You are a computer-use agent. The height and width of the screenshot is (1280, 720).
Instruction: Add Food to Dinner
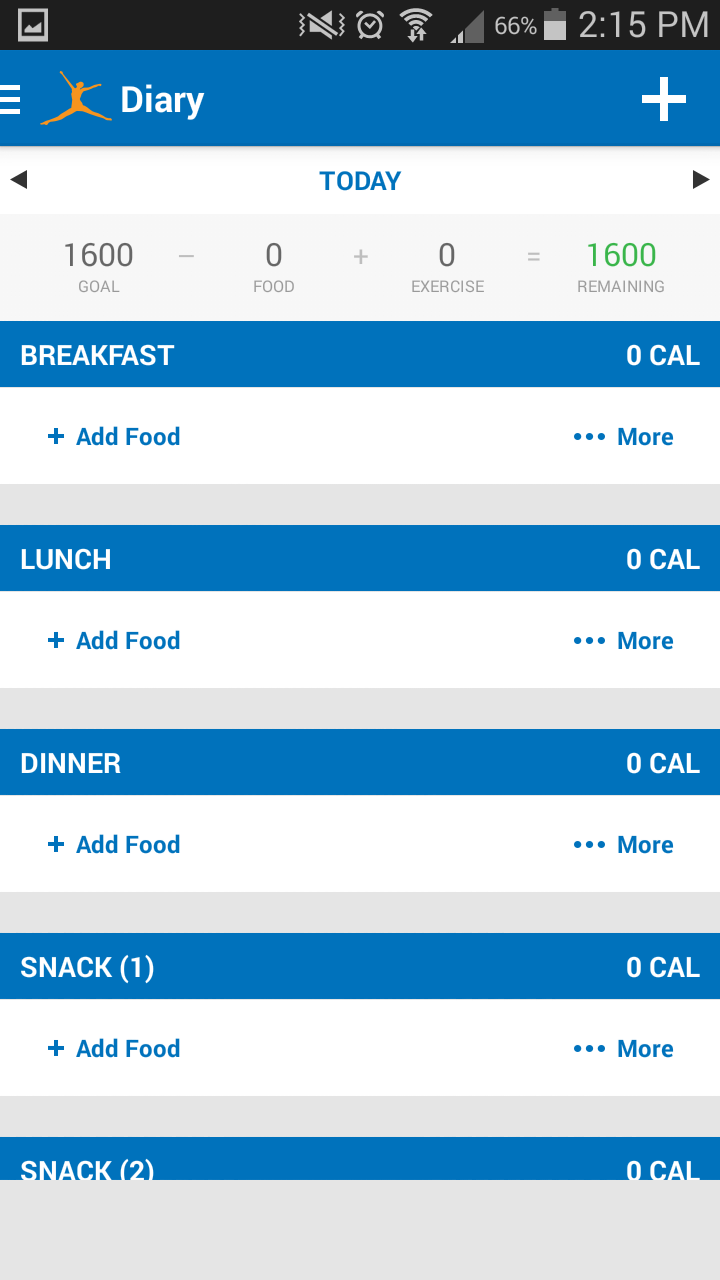pyautogui.click(x=115, y=845)
